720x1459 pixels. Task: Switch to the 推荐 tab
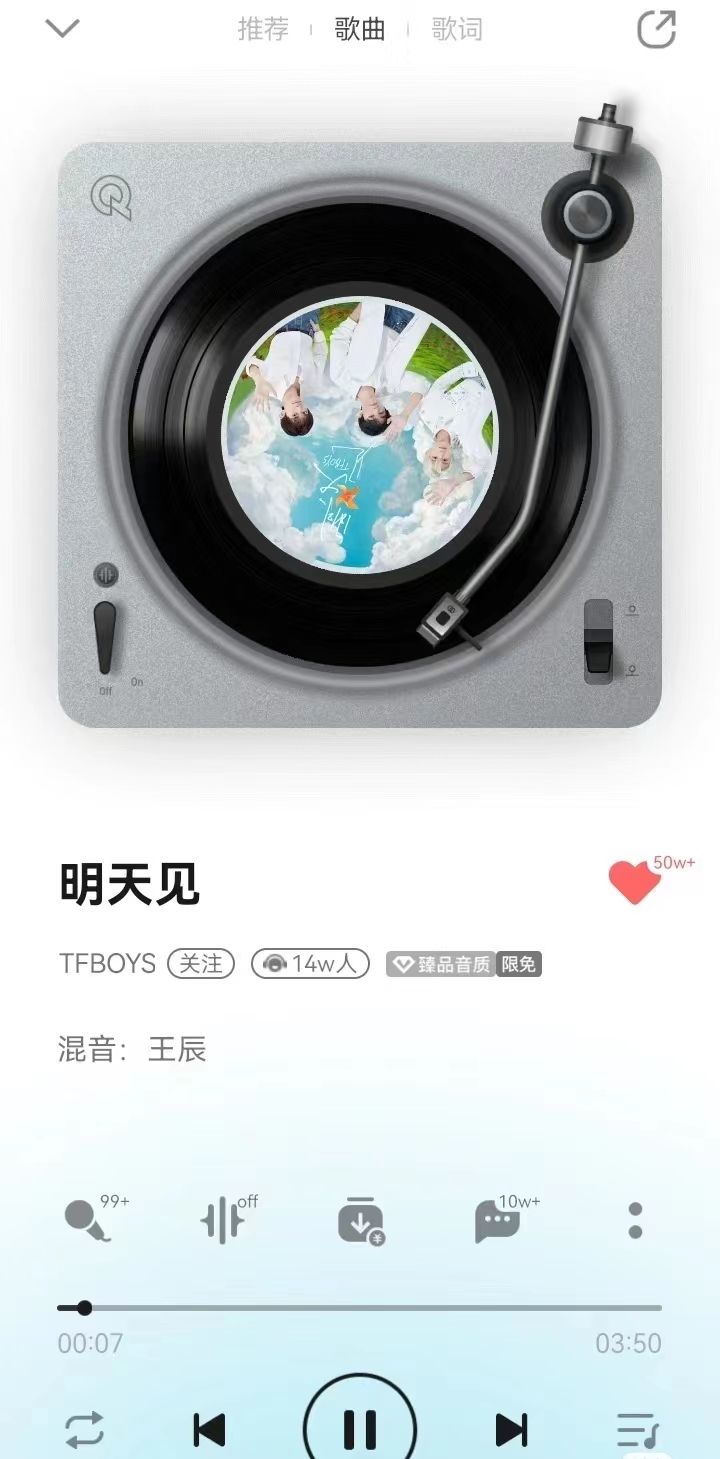click(263, 29)
